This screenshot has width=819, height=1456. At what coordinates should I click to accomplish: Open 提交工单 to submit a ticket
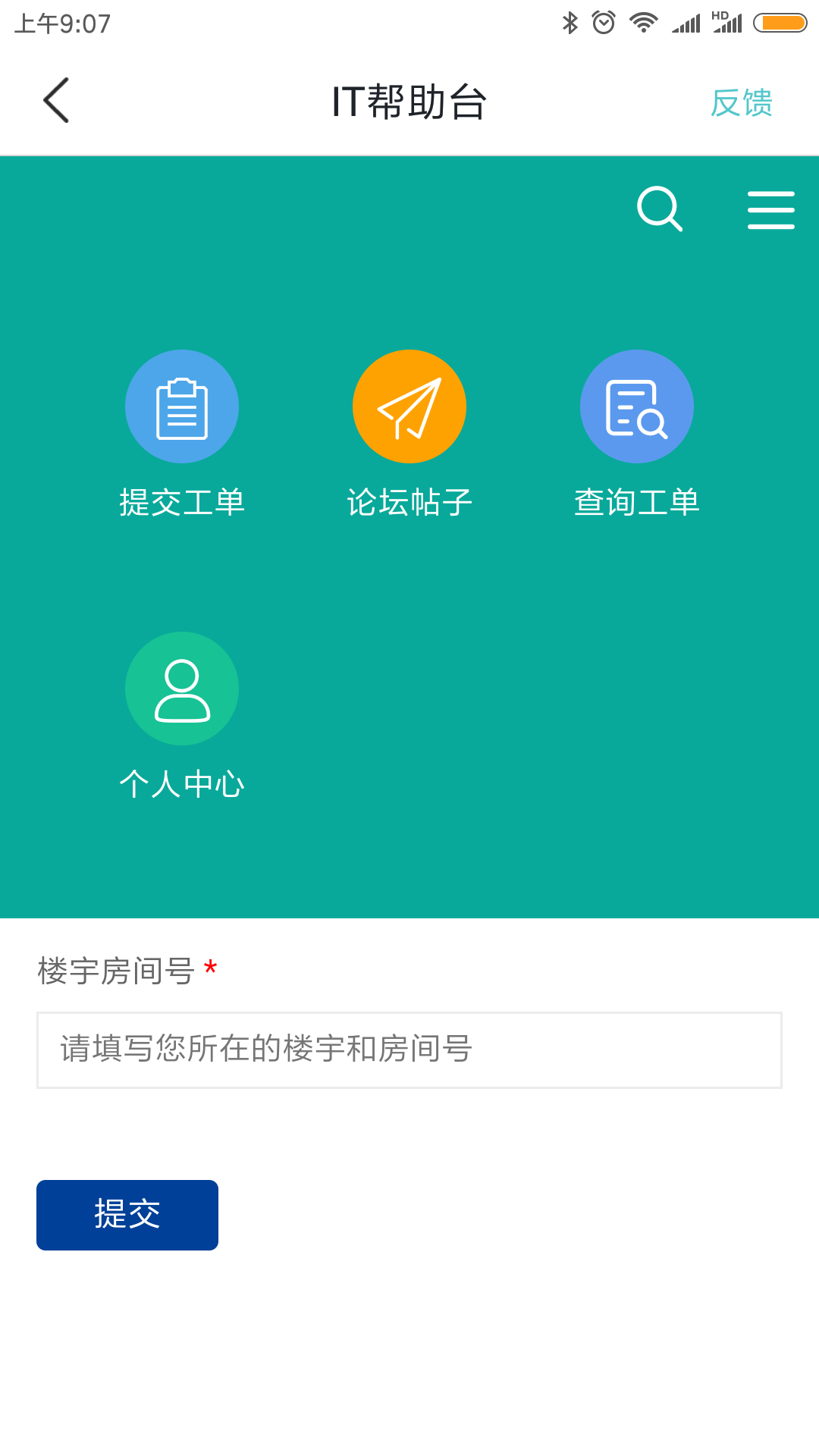[182, 434]
